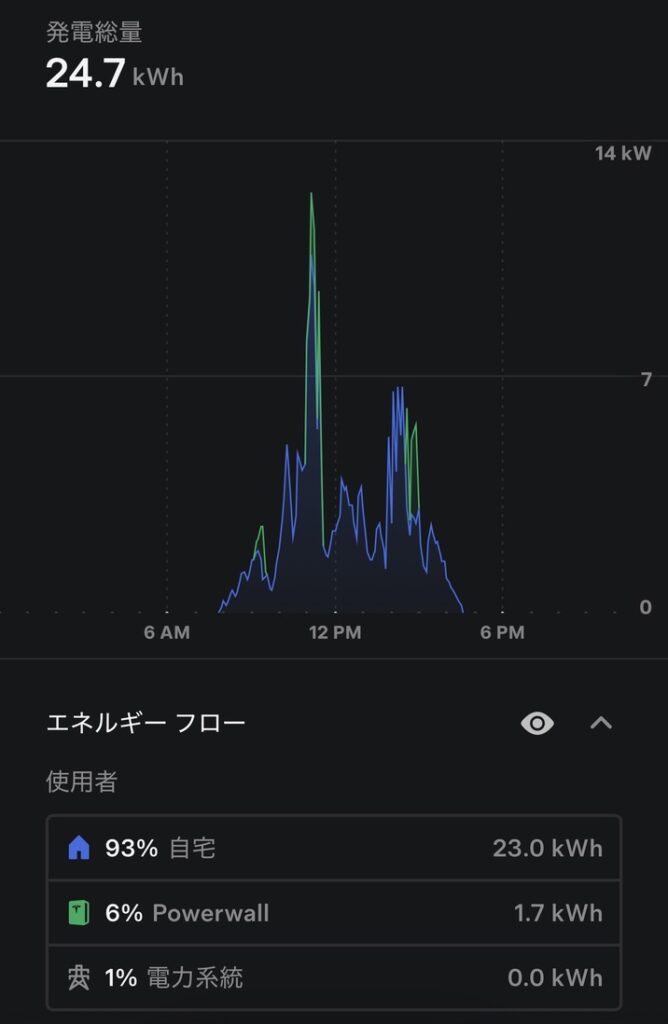Collapse the エネルギー フロー section
This screenshot has height=1024, width=668.
coord(601,722)
